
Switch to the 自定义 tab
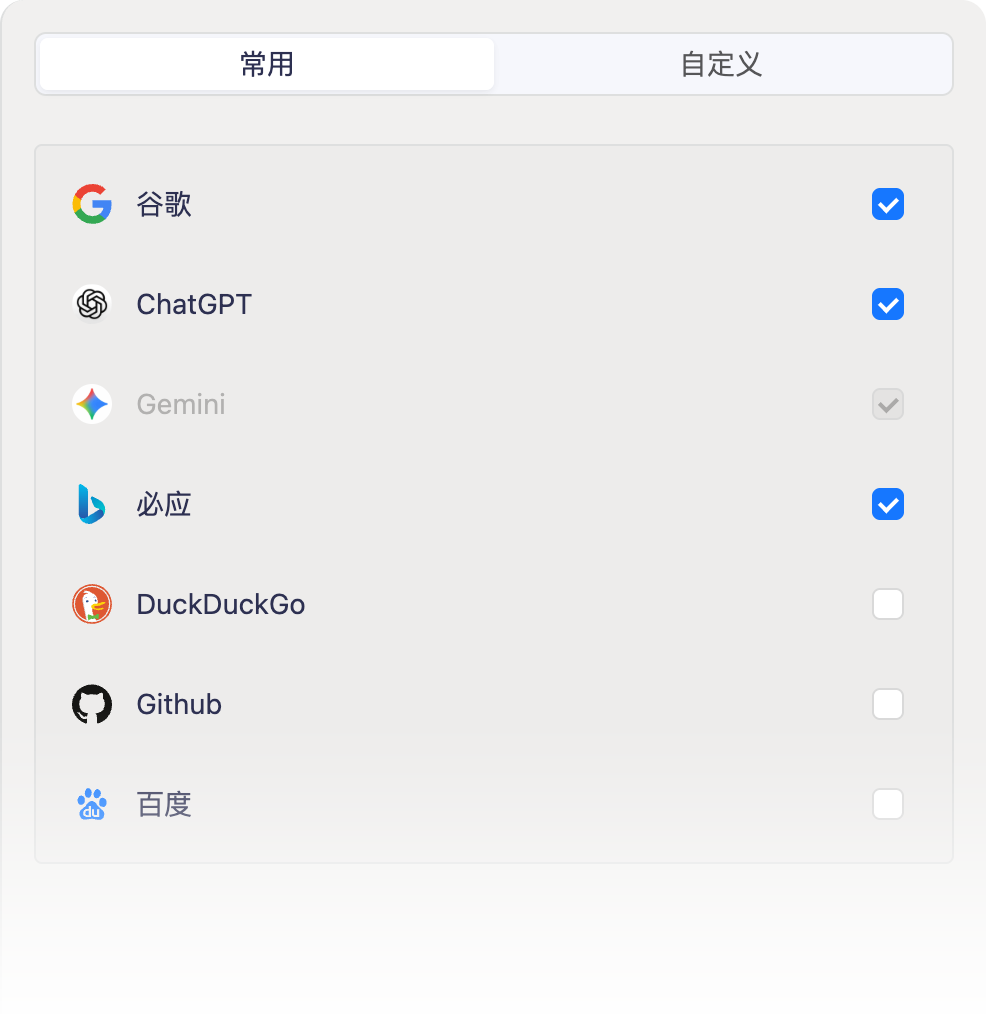point(721,65)
